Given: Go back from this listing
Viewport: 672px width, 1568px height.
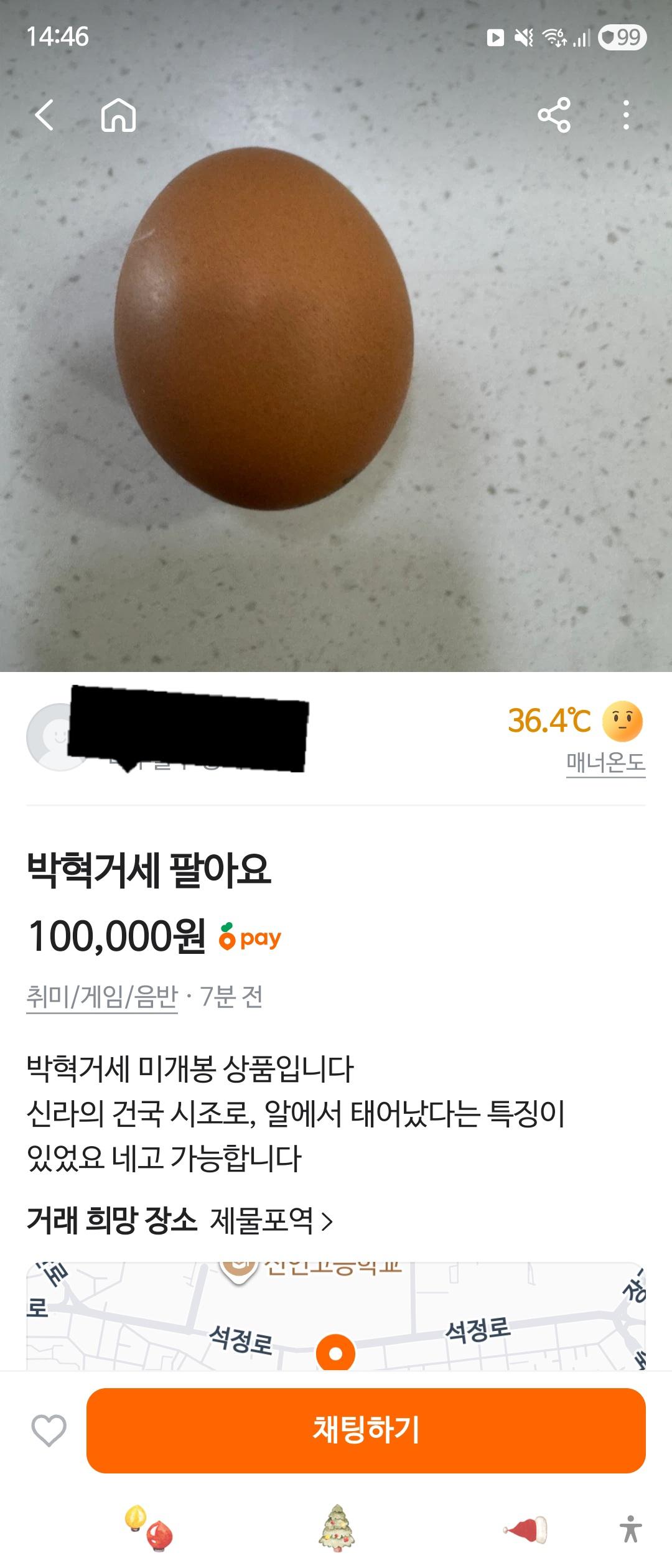Looking at the screenshot, I should [45, 115].
